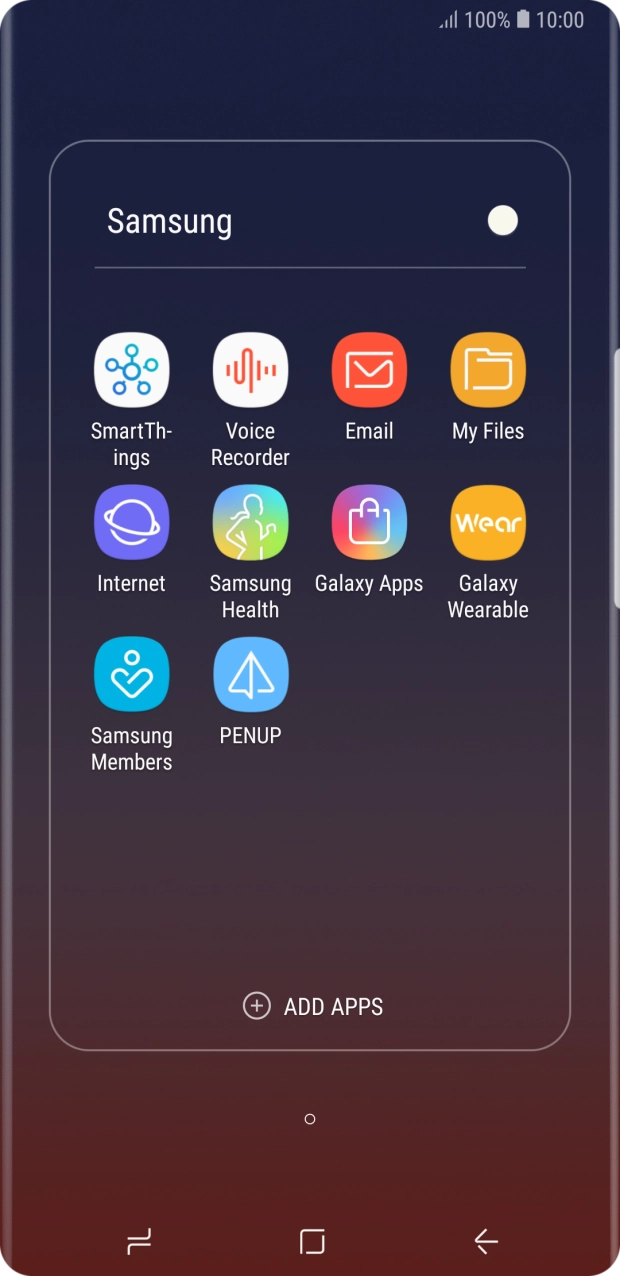Tap ADD APPS to add to folder
This screenshot has width=620, height=1276.
313,1006
